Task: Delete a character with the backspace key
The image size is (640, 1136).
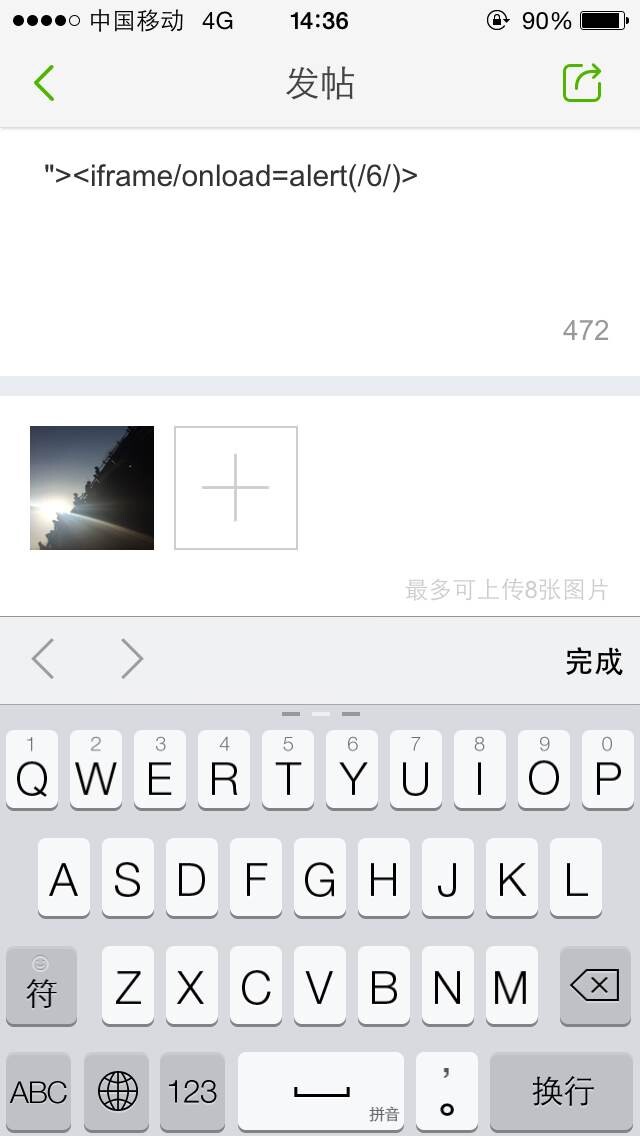Action: coord(595,985)
